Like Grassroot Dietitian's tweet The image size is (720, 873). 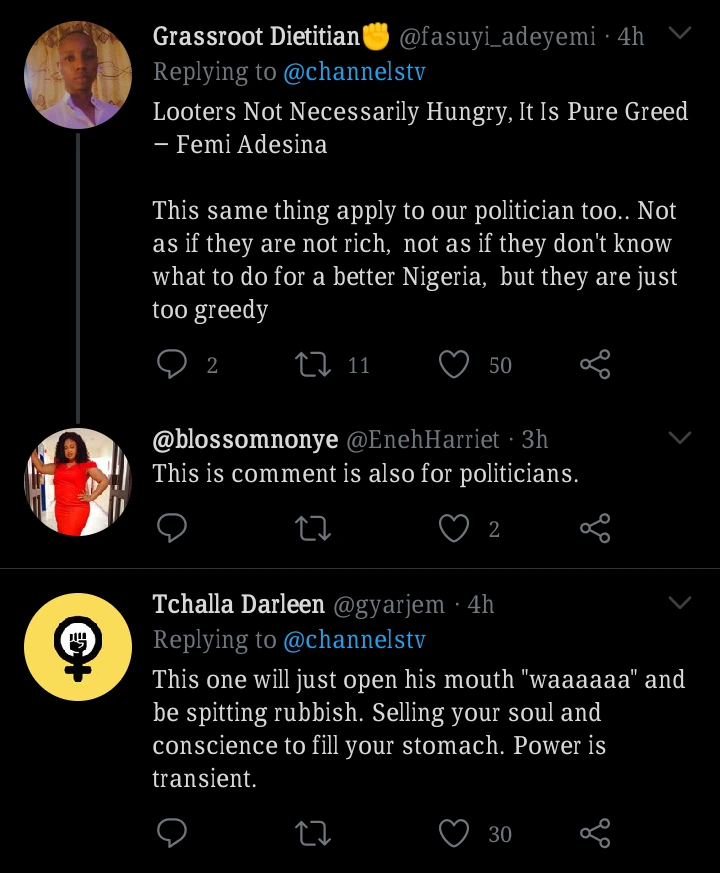pyautogui.click(x=454, y=365)
